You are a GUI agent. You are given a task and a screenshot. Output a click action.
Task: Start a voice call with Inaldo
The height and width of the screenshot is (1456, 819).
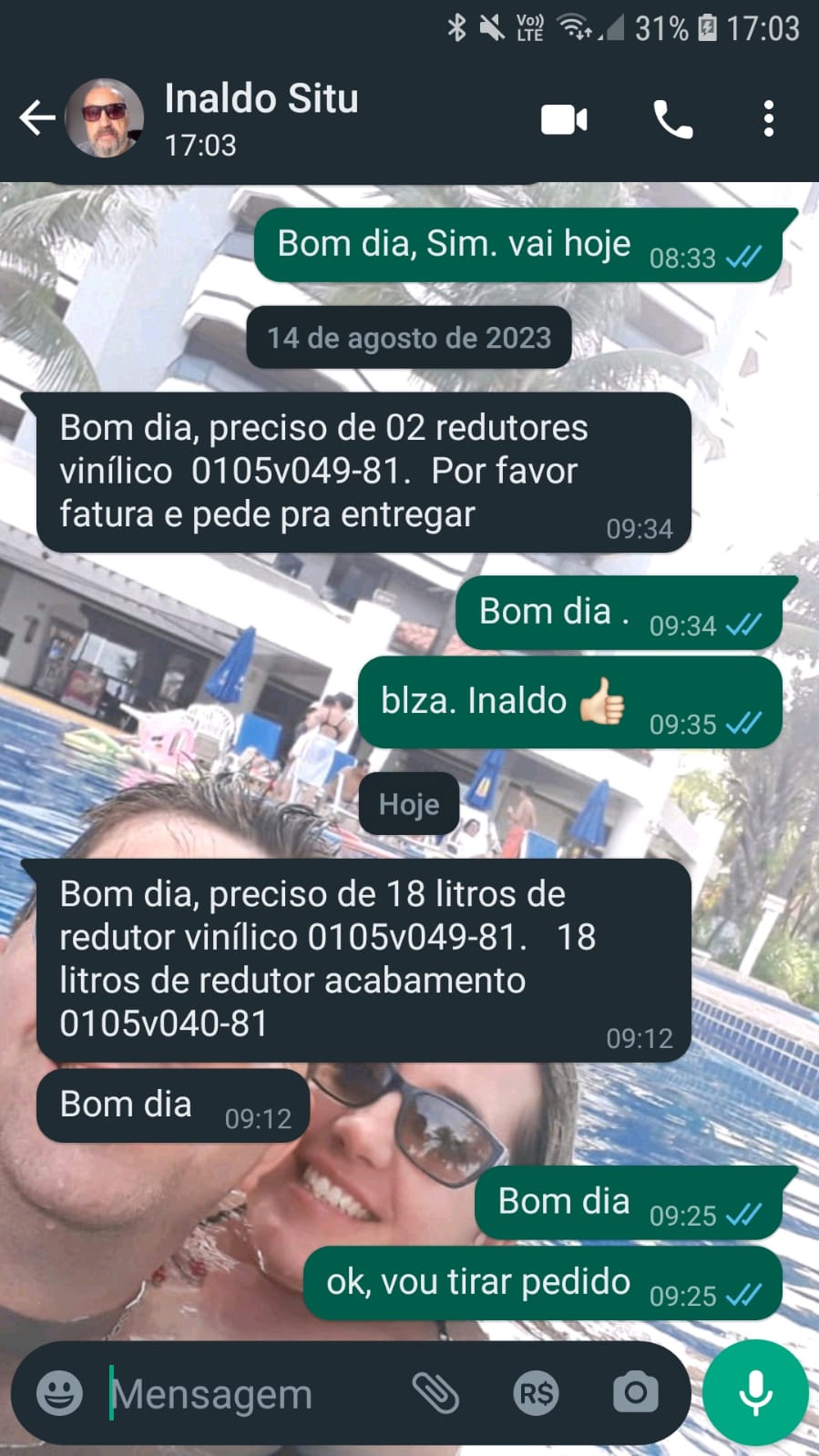(672, 119)
